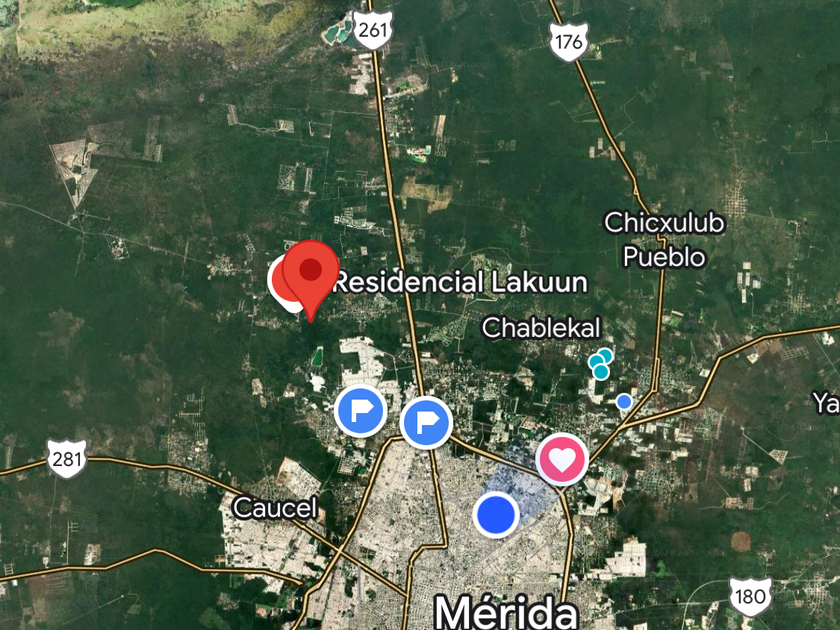Select the Chicxulub Pueblo place label
Image resolution: width=840 pixels, height=630 pixels.
pos(664,240)
